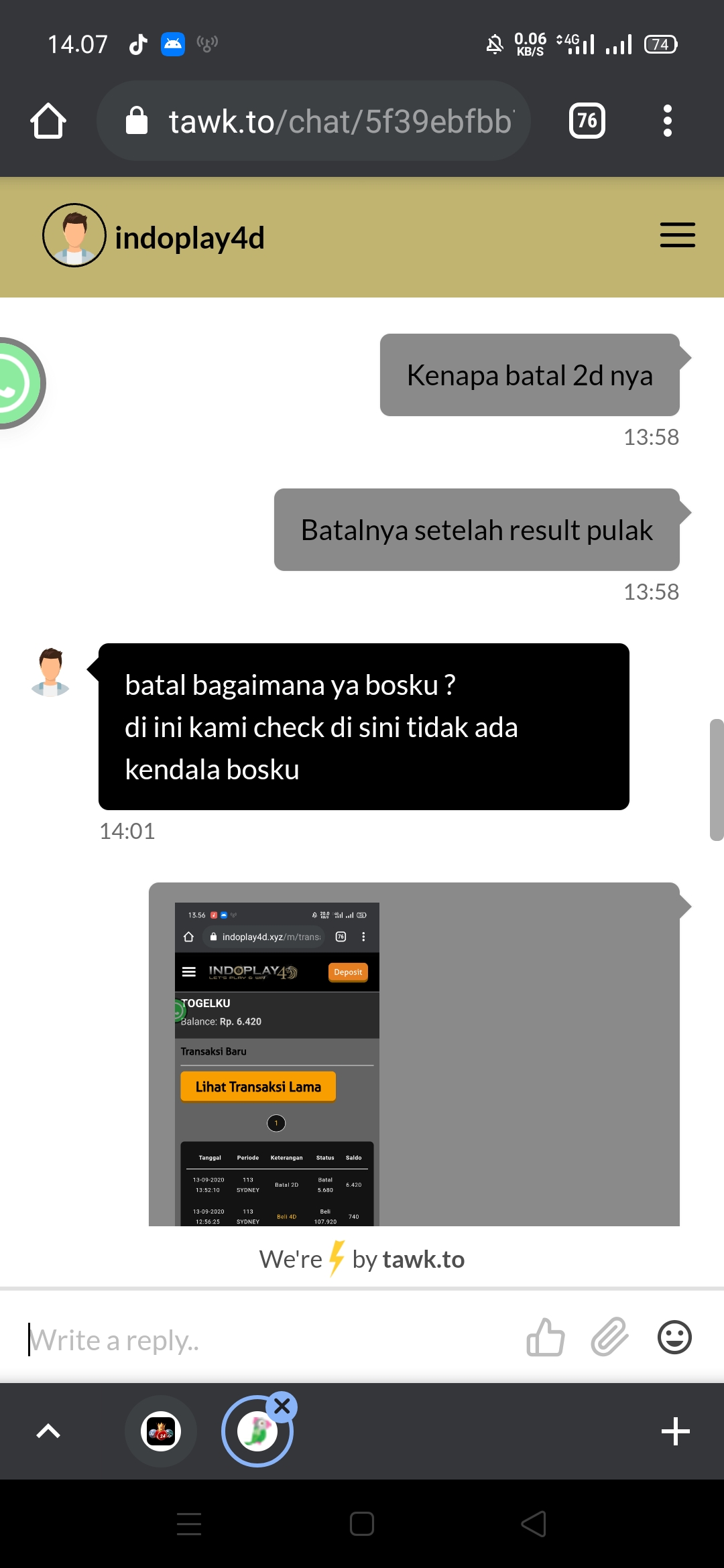
Task: Open the browser home page
Action: point(48,121)
